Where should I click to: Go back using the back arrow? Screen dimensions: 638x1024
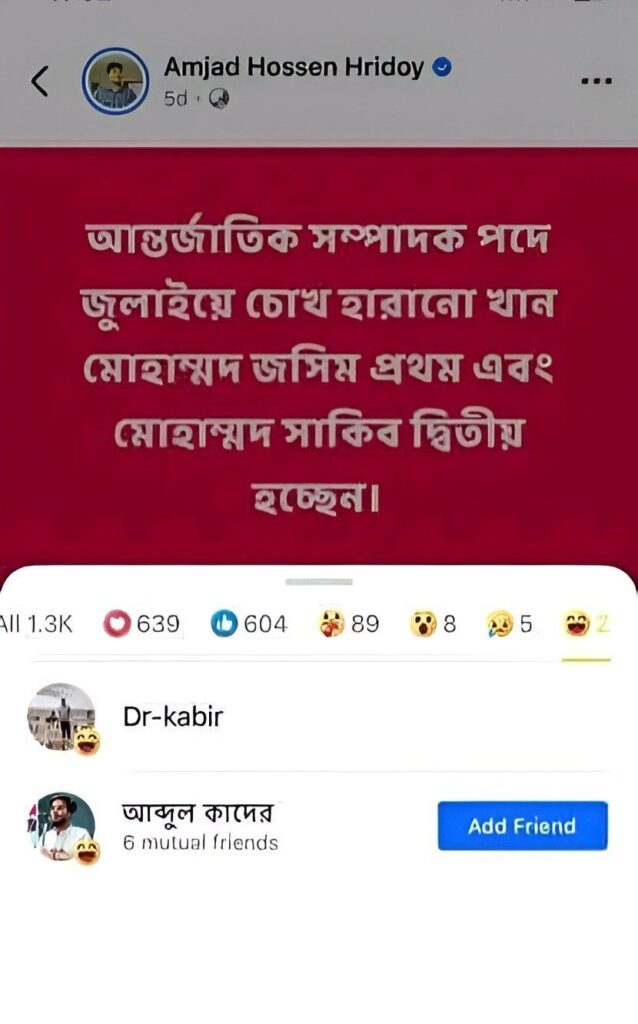(x=40, y=81)
